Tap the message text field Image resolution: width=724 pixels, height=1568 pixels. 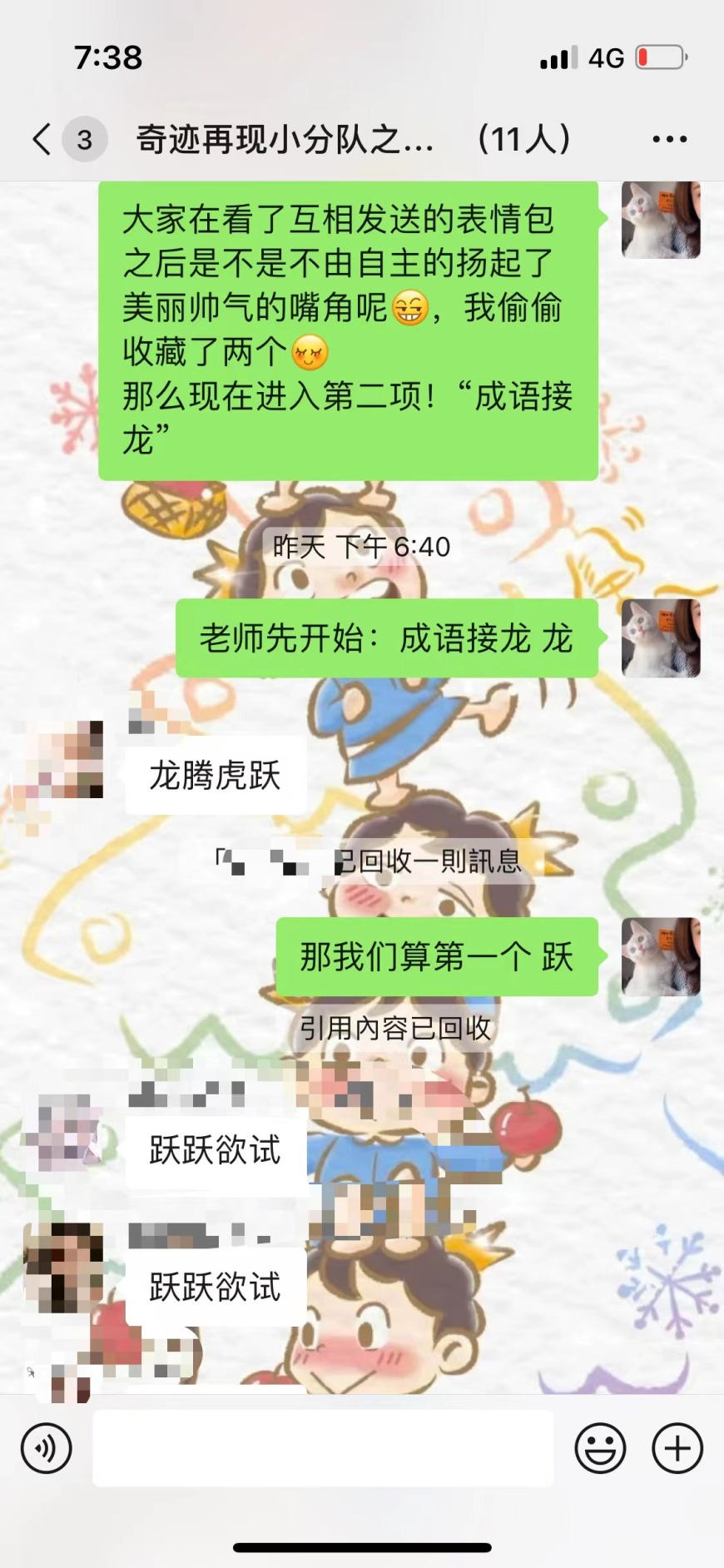coord(323,1448)
